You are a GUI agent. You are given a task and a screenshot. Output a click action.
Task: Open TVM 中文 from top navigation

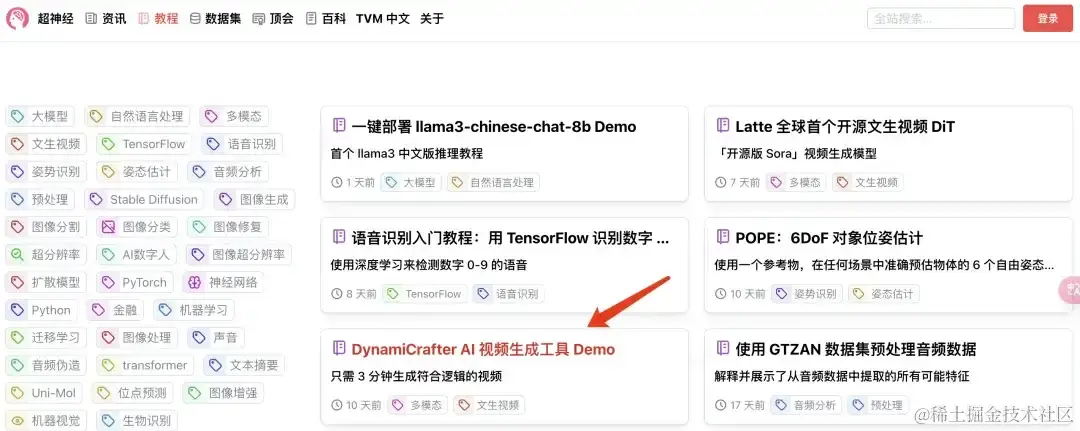click(x=382, y=18)
